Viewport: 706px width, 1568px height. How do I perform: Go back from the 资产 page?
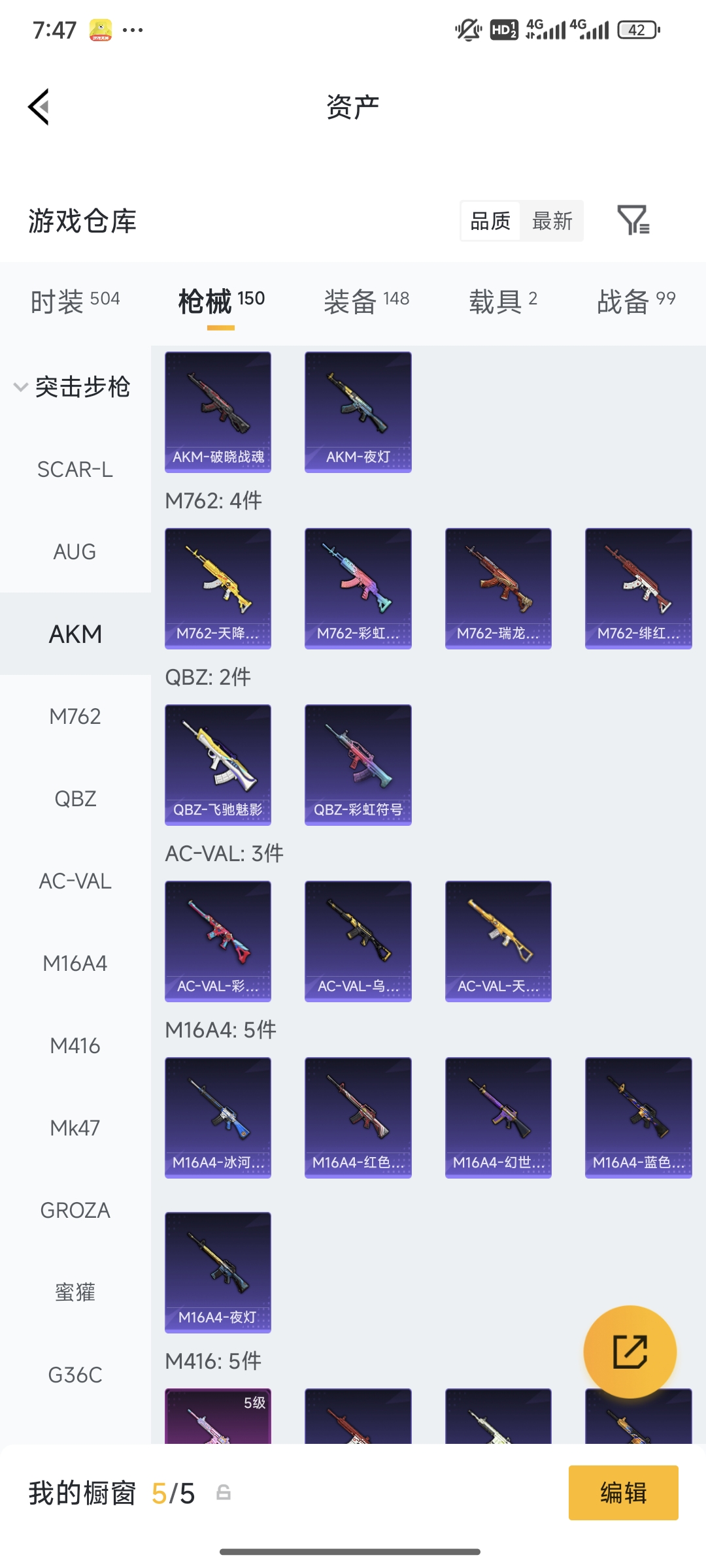(x=39, y=106)
